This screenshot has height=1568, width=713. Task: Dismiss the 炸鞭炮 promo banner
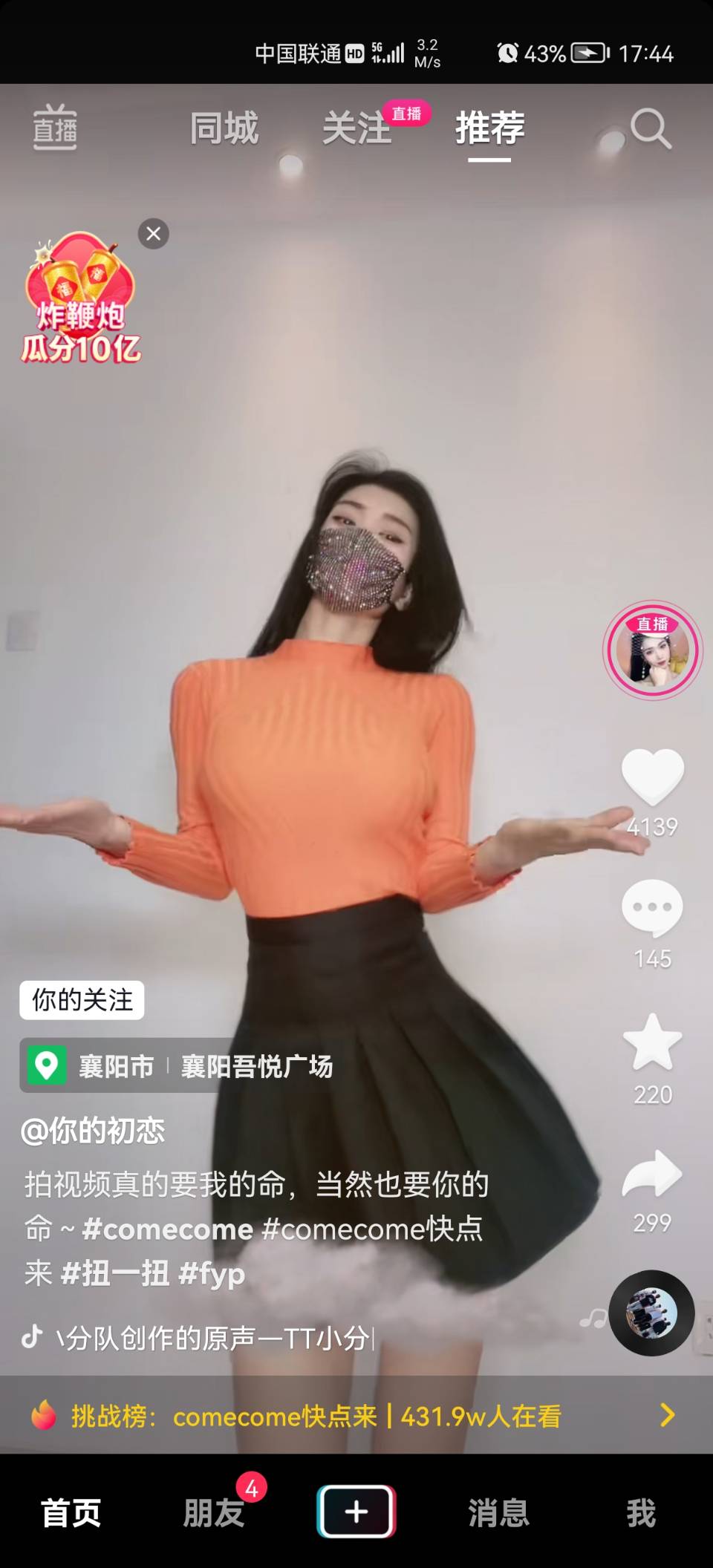click(154, 234)
